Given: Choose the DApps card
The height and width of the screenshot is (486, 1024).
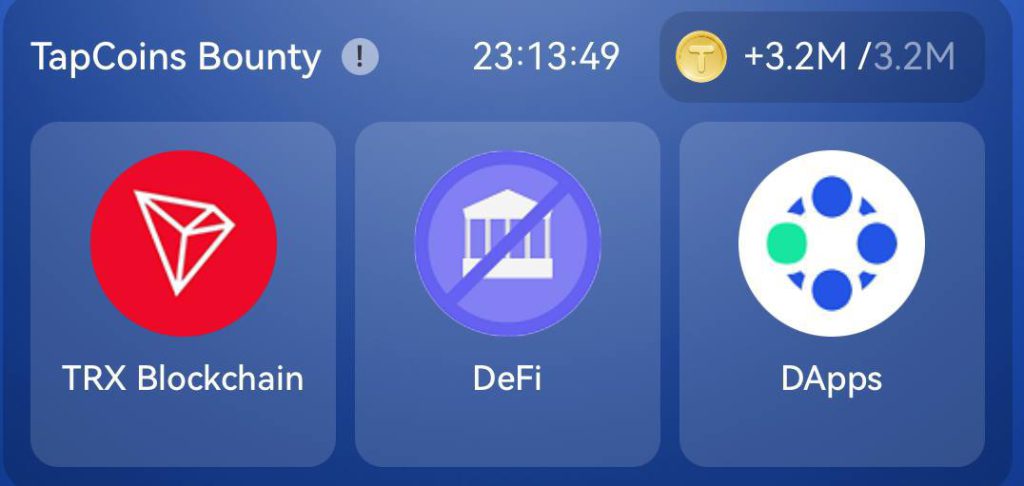Looking at the screenshot, I should tap(831, 293).
